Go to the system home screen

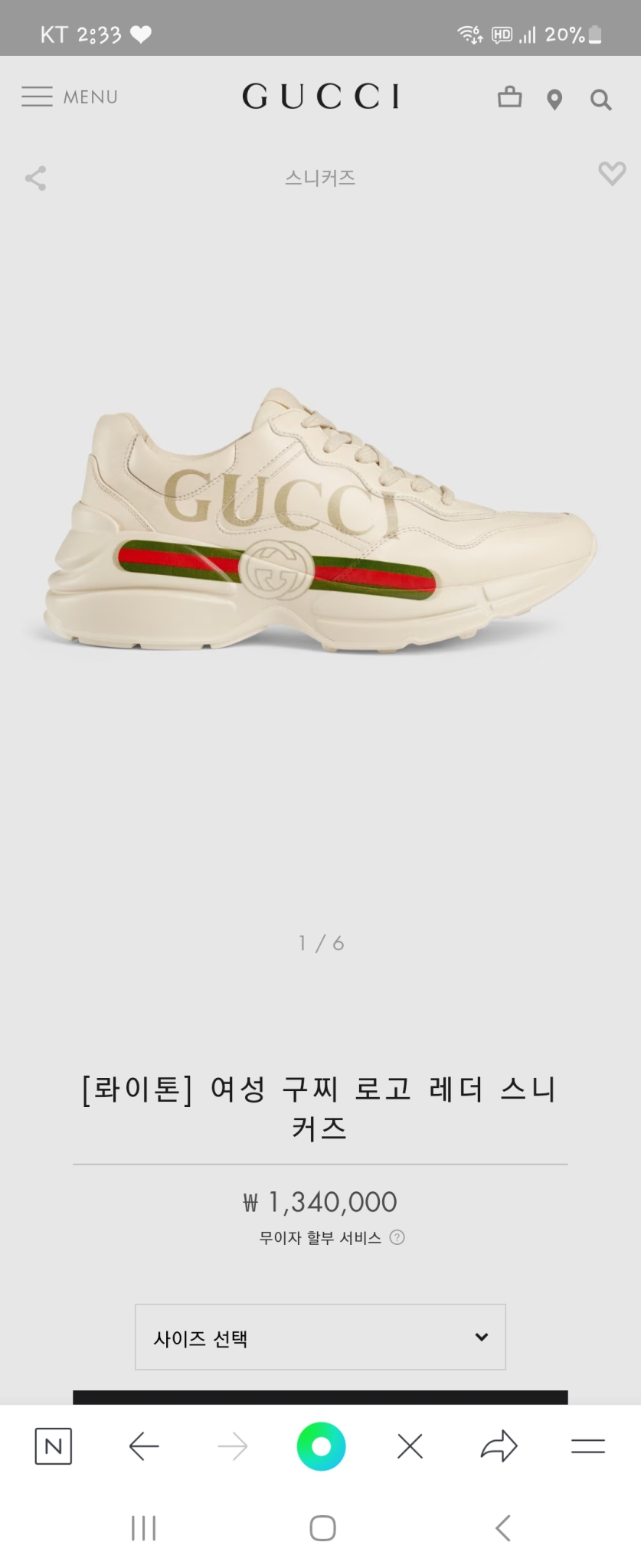click(x=322, y=1528)
